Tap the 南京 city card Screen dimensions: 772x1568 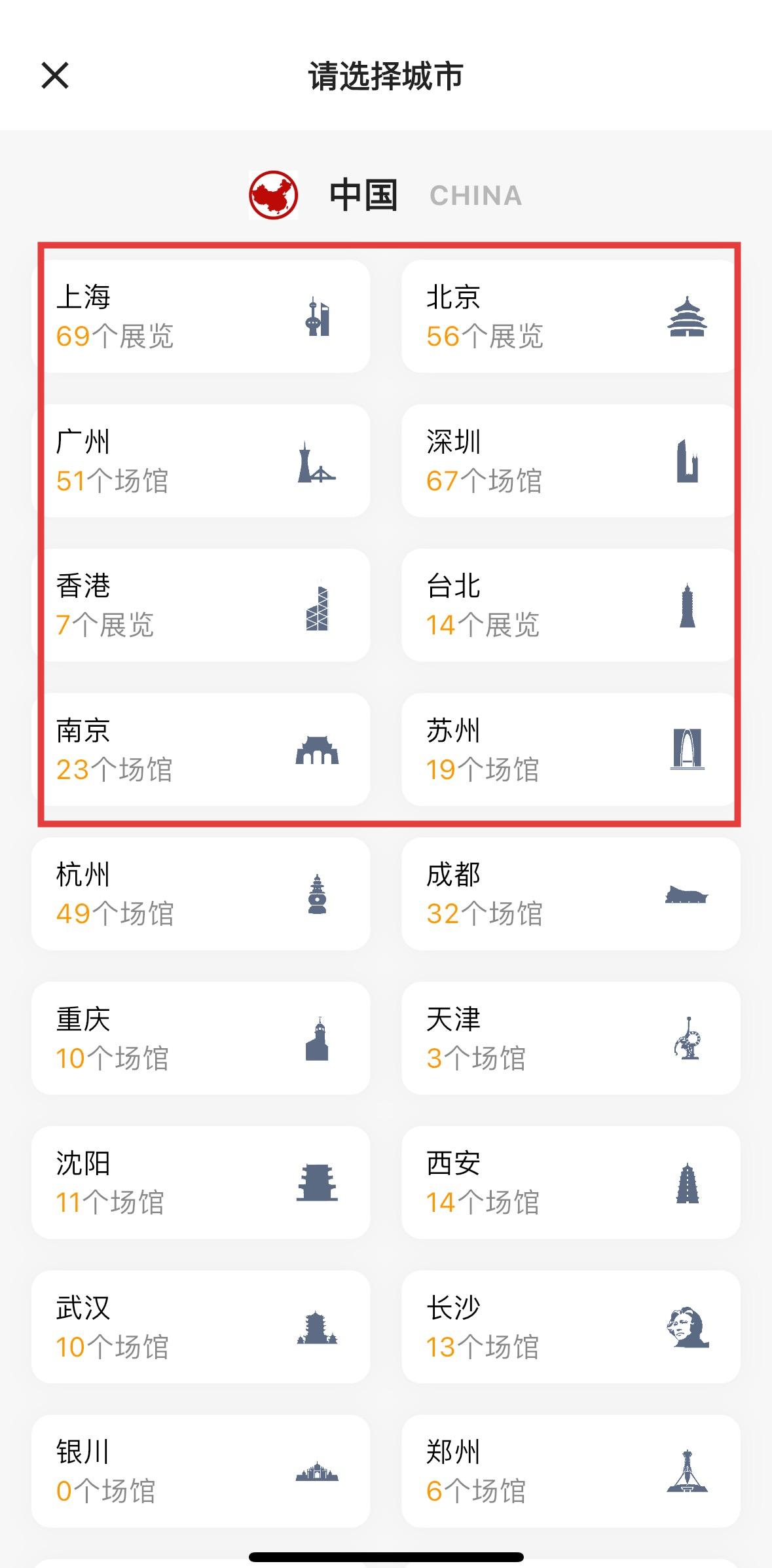pos(200,750)
